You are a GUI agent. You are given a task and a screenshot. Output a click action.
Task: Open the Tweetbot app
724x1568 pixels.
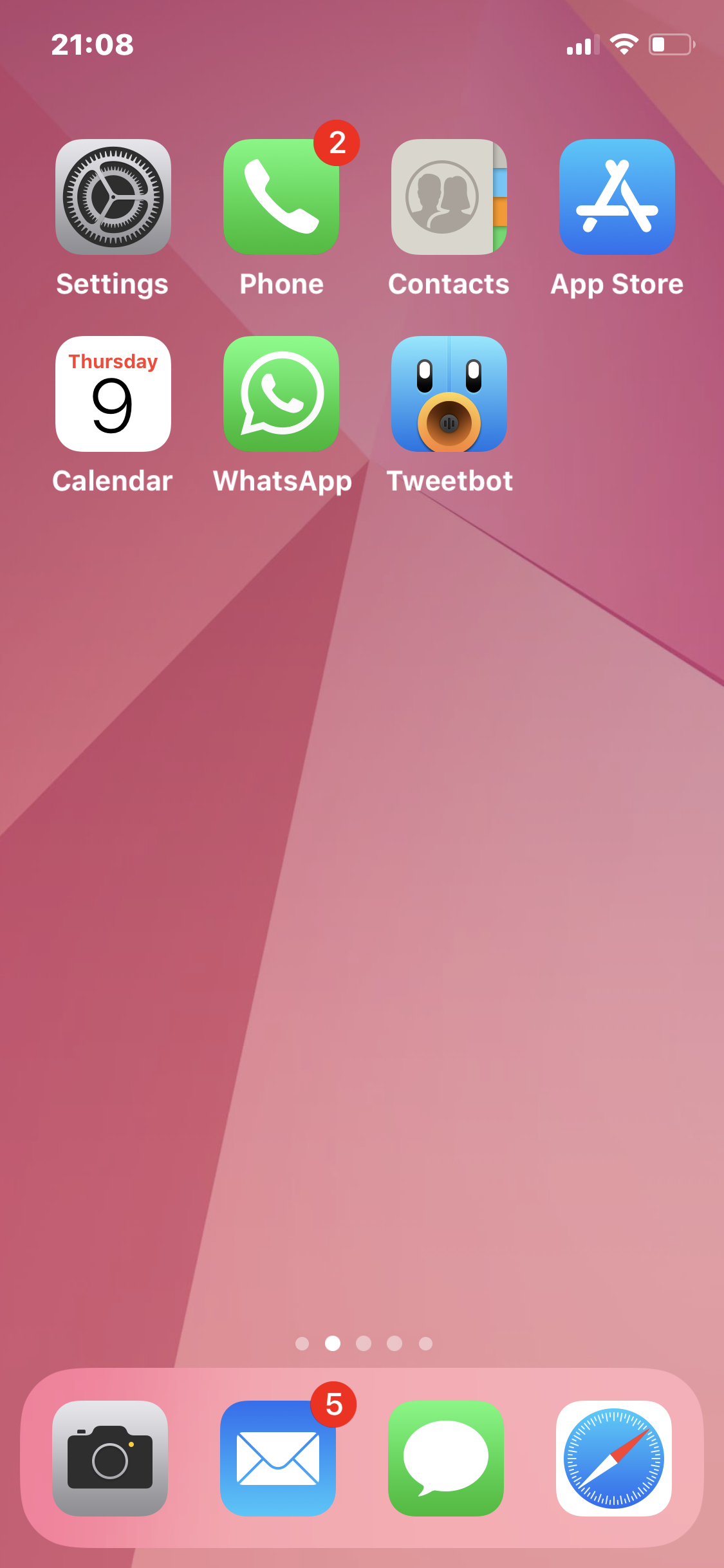coord(449,394)
